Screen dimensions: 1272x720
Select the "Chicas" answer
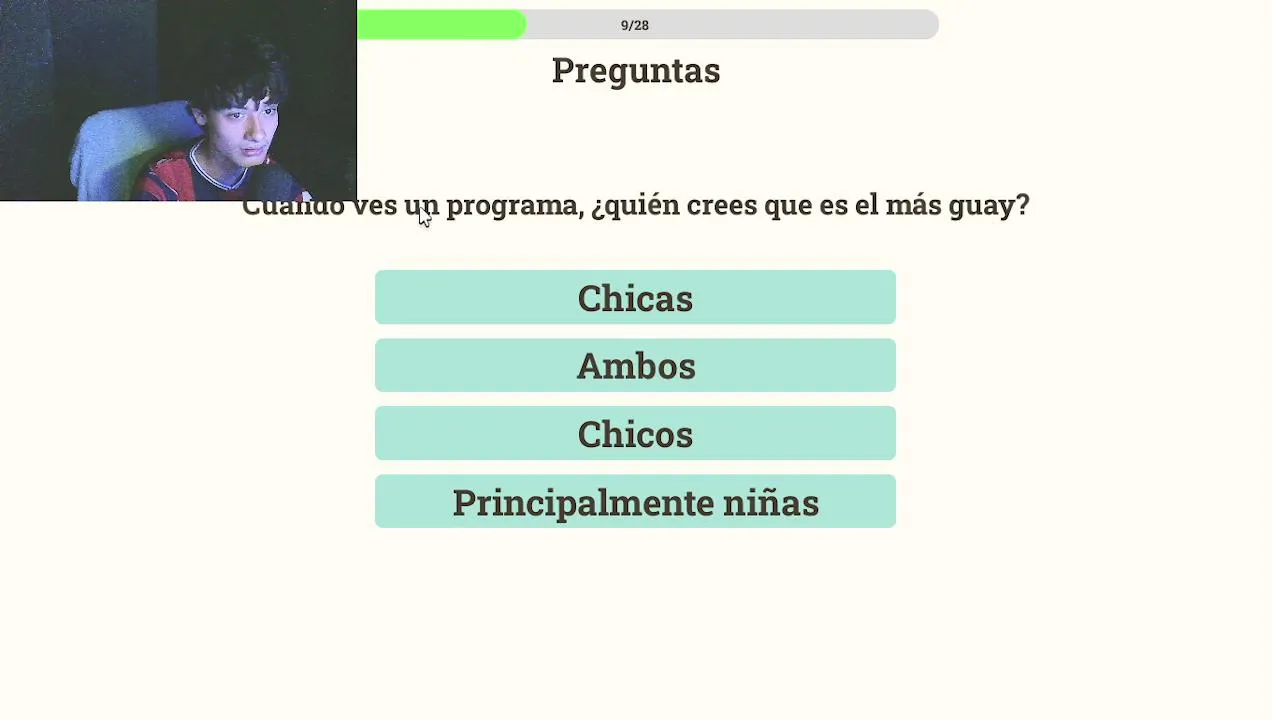[x=635, y=298]
